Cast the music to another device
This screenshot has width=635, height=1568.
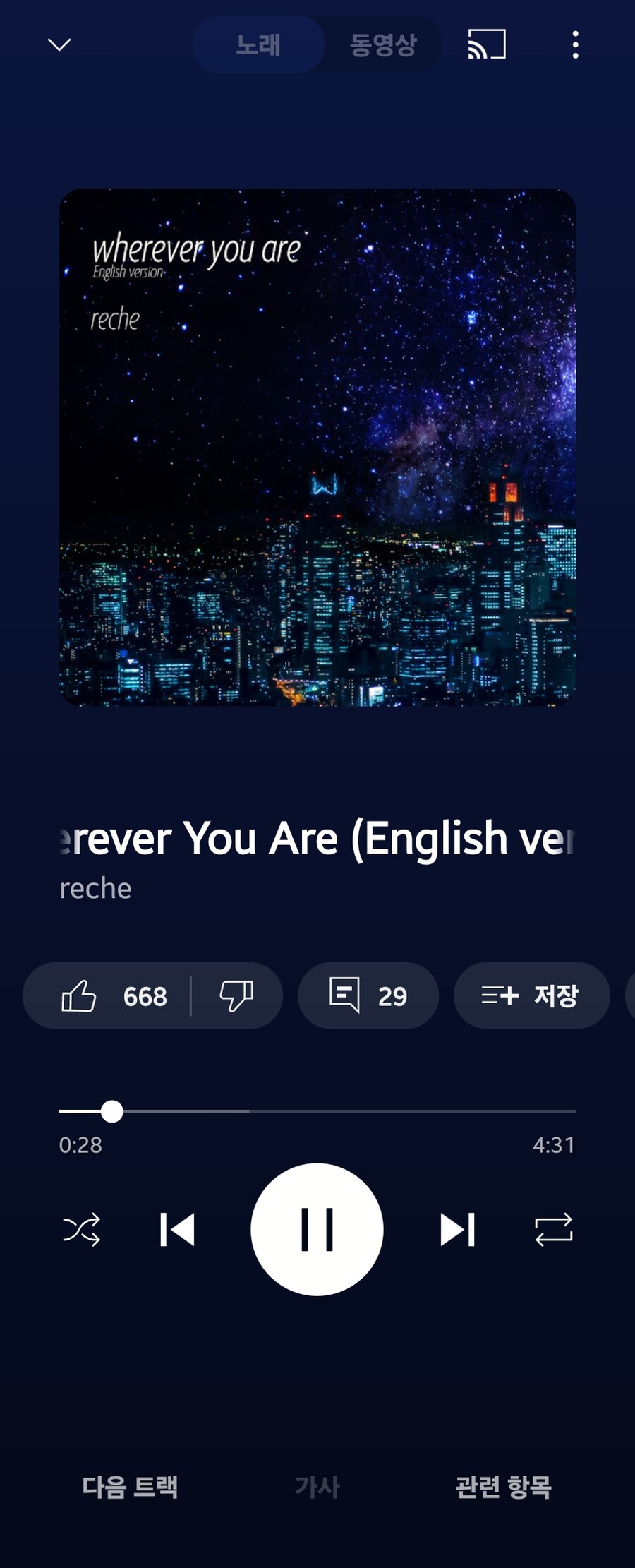click(x=487, y=45)
